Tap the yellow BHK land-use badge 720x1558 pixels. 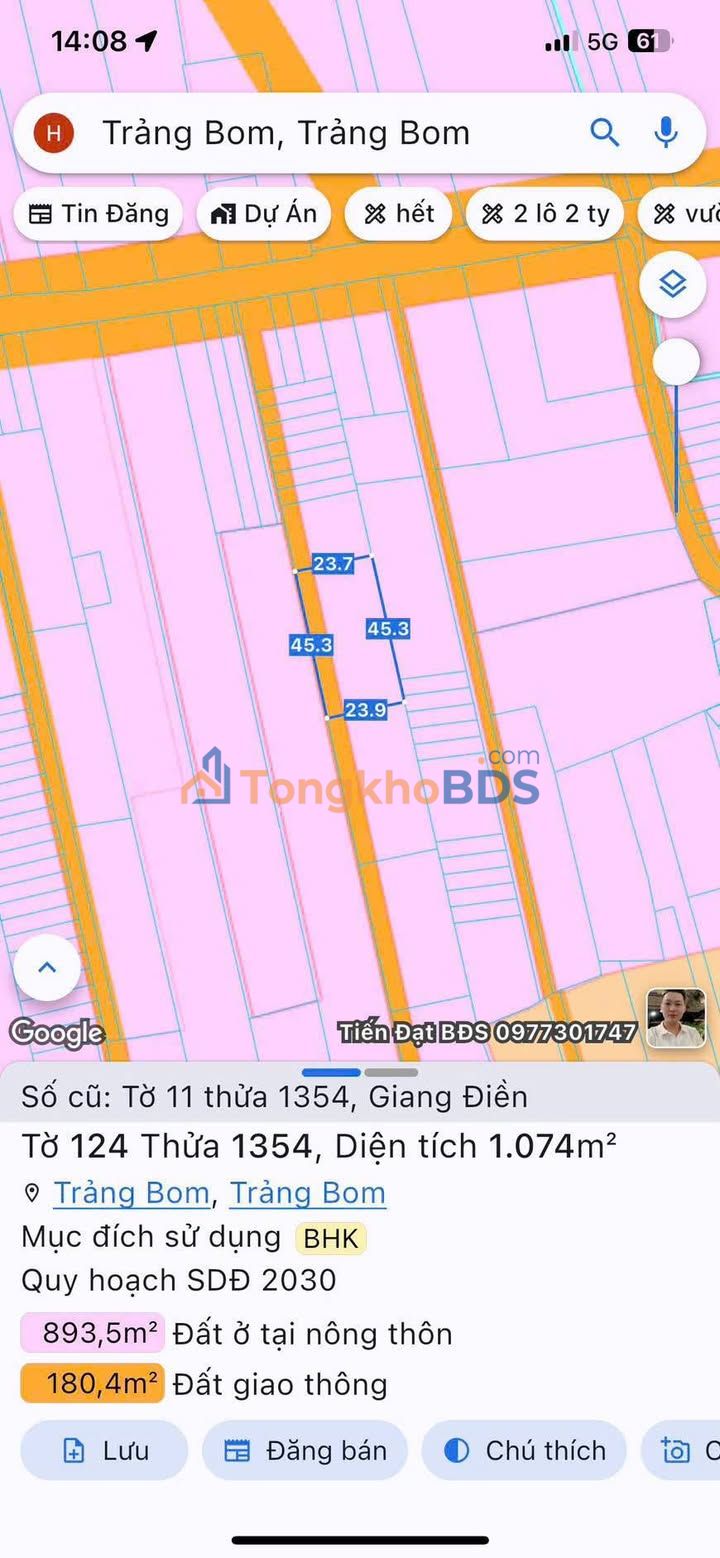pos(330,1239)
